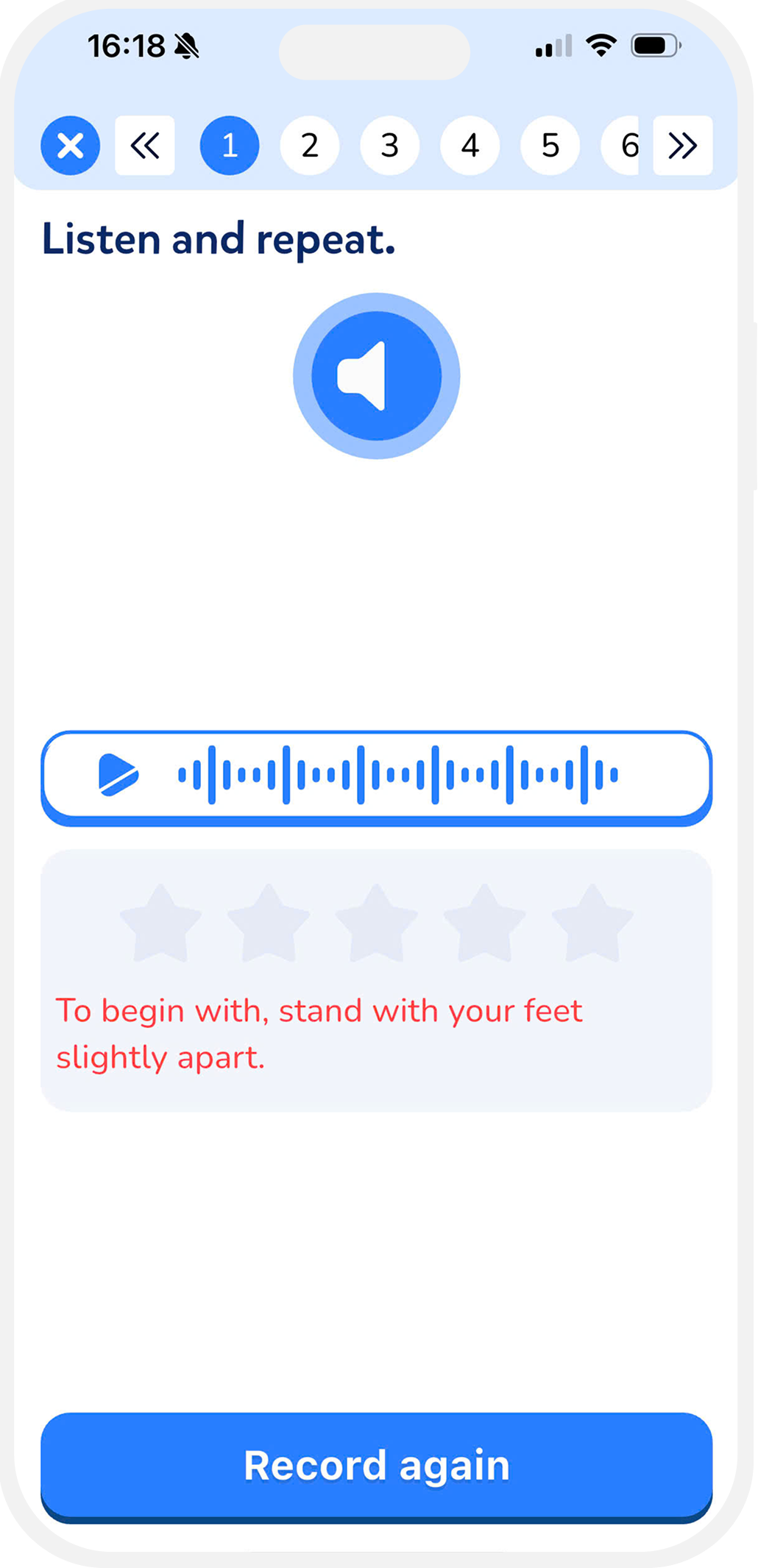Open step 3

[390, 146]
